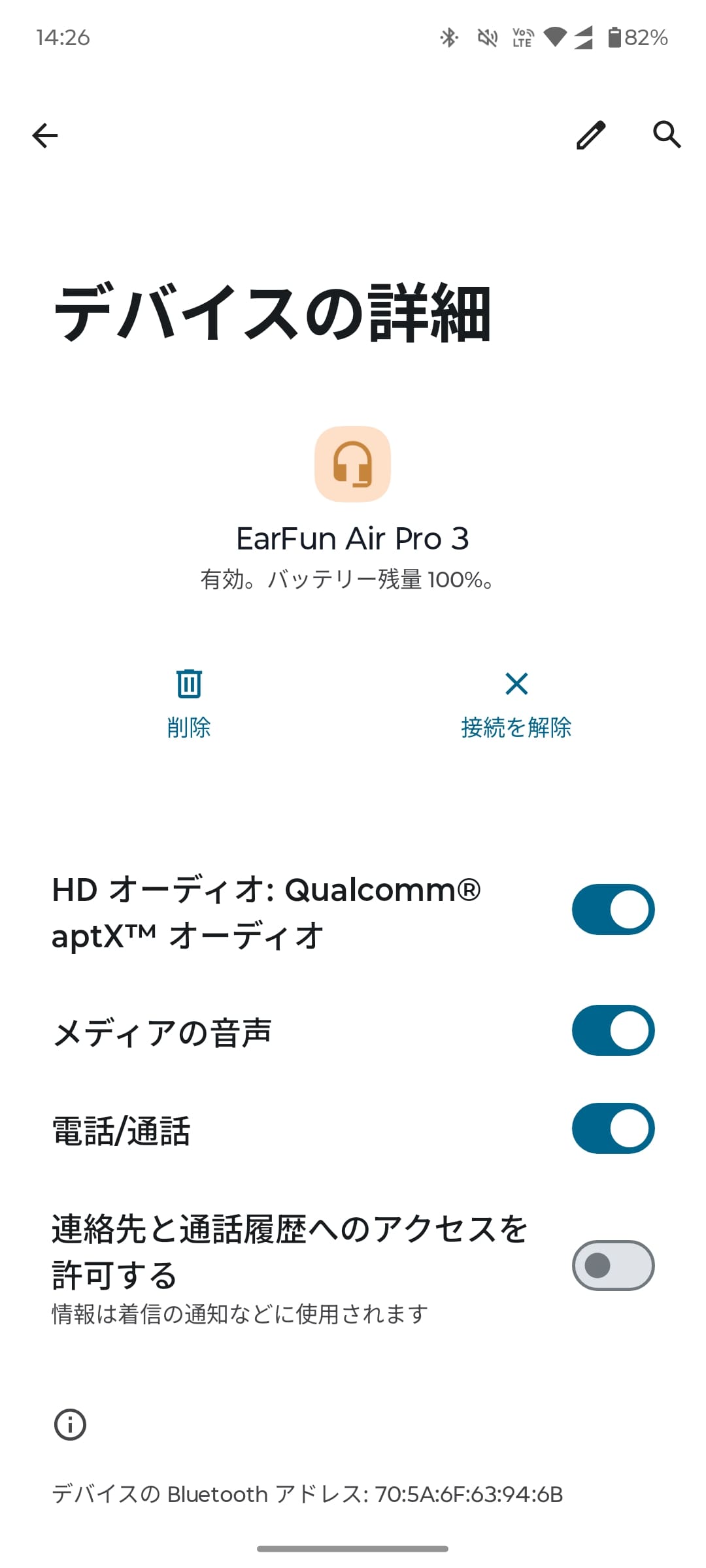Toggle off 電話/通話 switch
The width and height of the screenshot is (706, 1568).
[613, 1128]
